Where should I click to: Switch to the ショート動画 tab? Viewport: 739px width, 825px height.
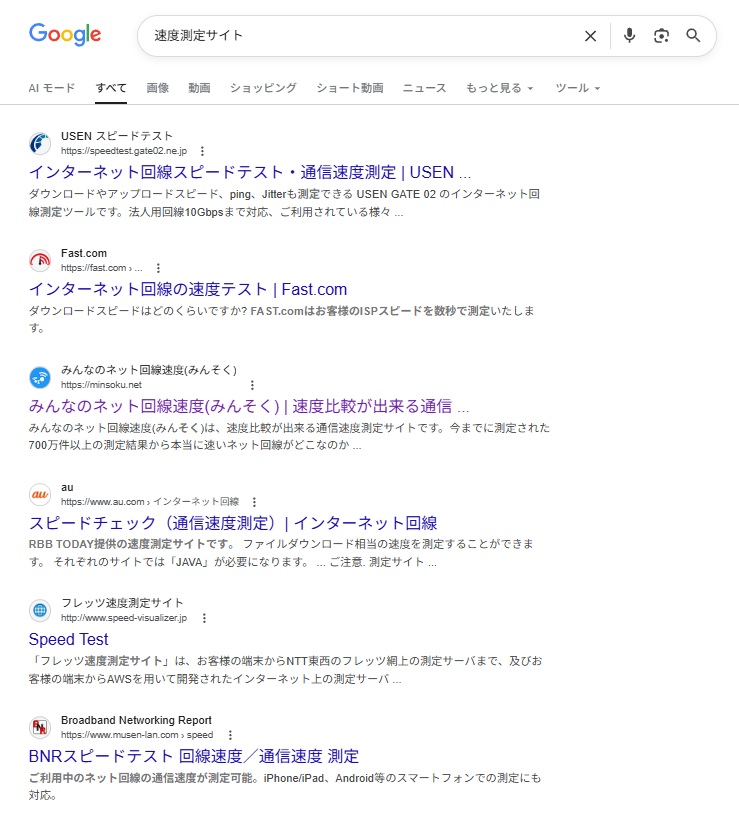pyautogui.click(x=349, y=88)
